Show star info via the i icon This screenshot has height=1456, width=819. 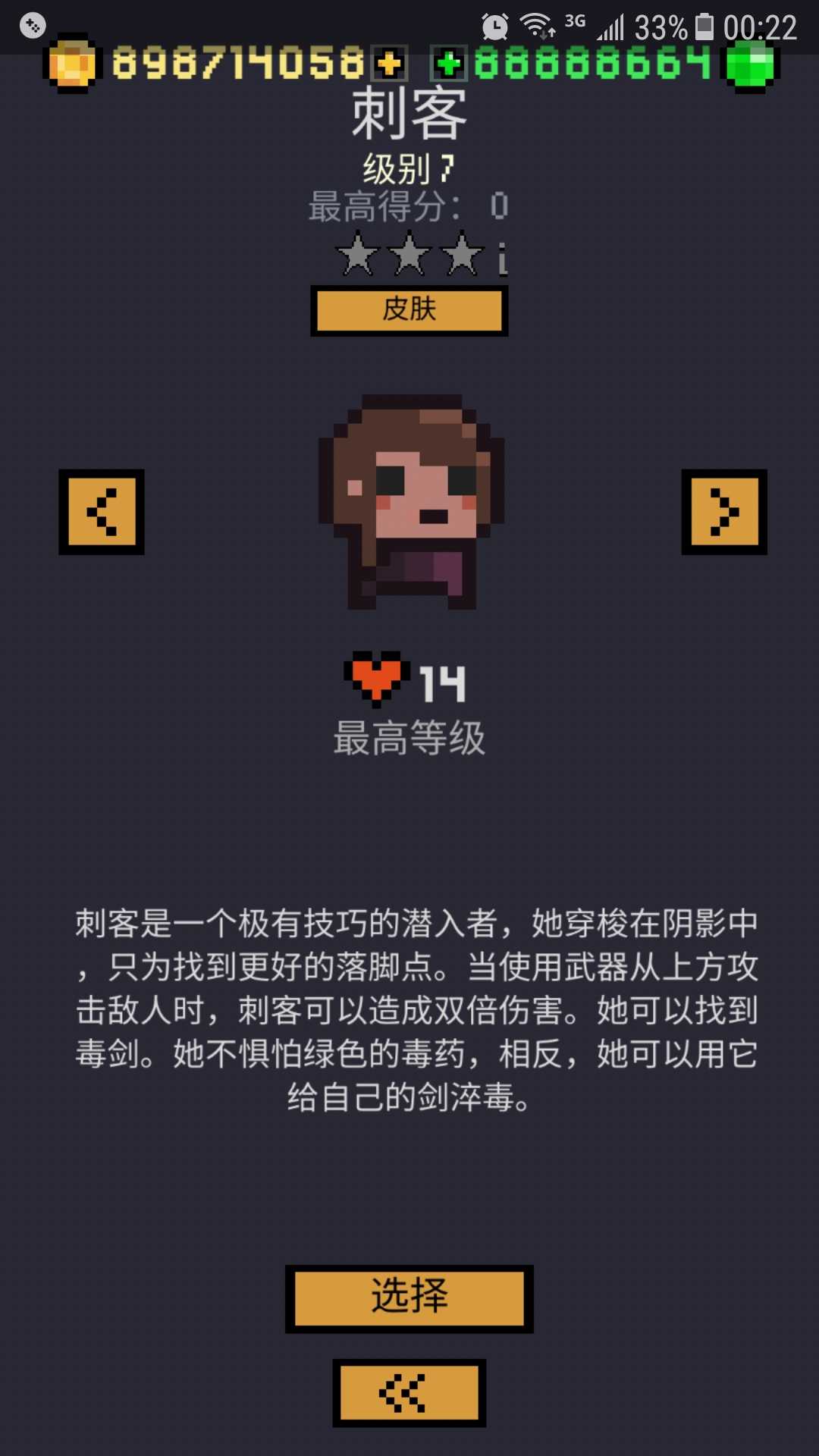coord(502,259)
